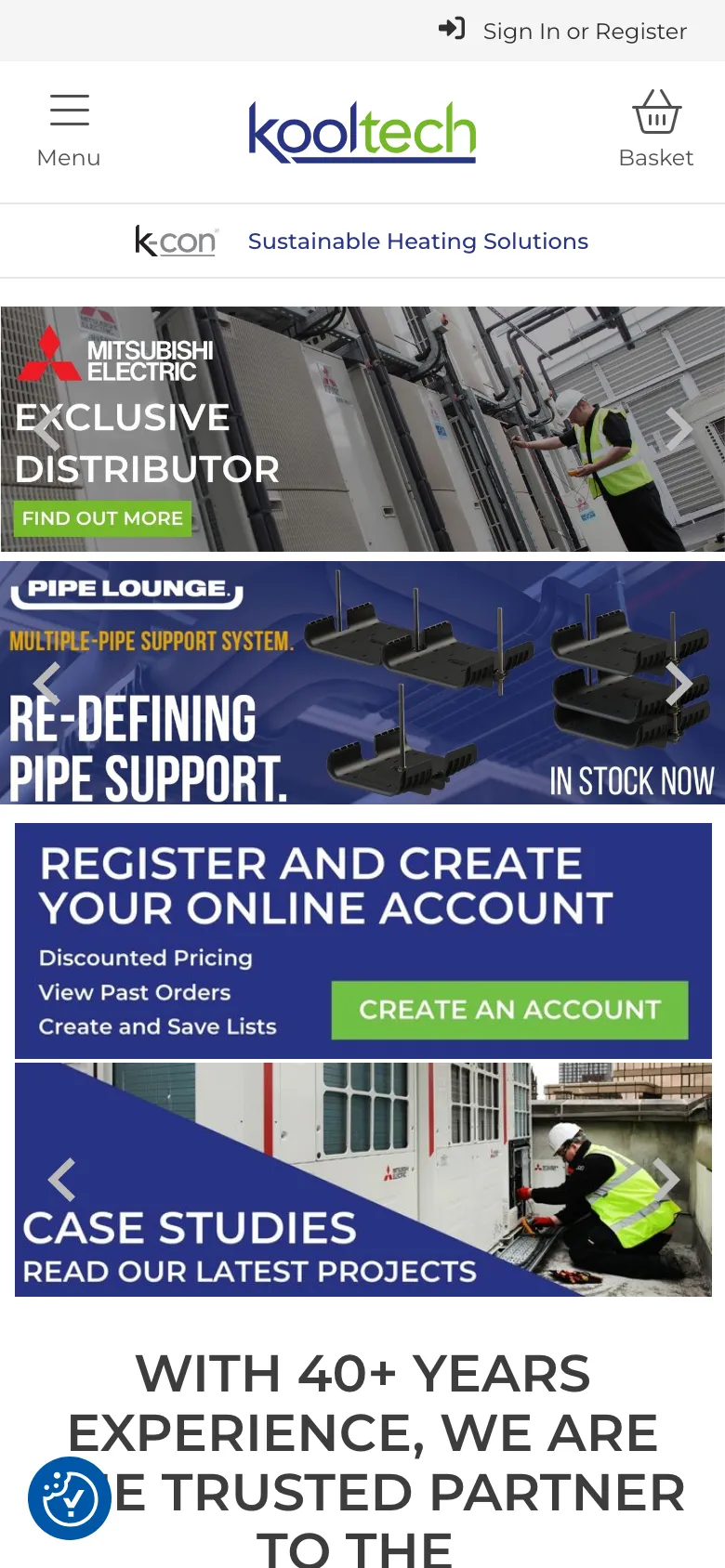Image resolution: width=725 pixels, height=1568 pixels.
Task: Advance the Pipe Lounge banner to next slide
Action: pyautogui.click(x=679, y=684)
